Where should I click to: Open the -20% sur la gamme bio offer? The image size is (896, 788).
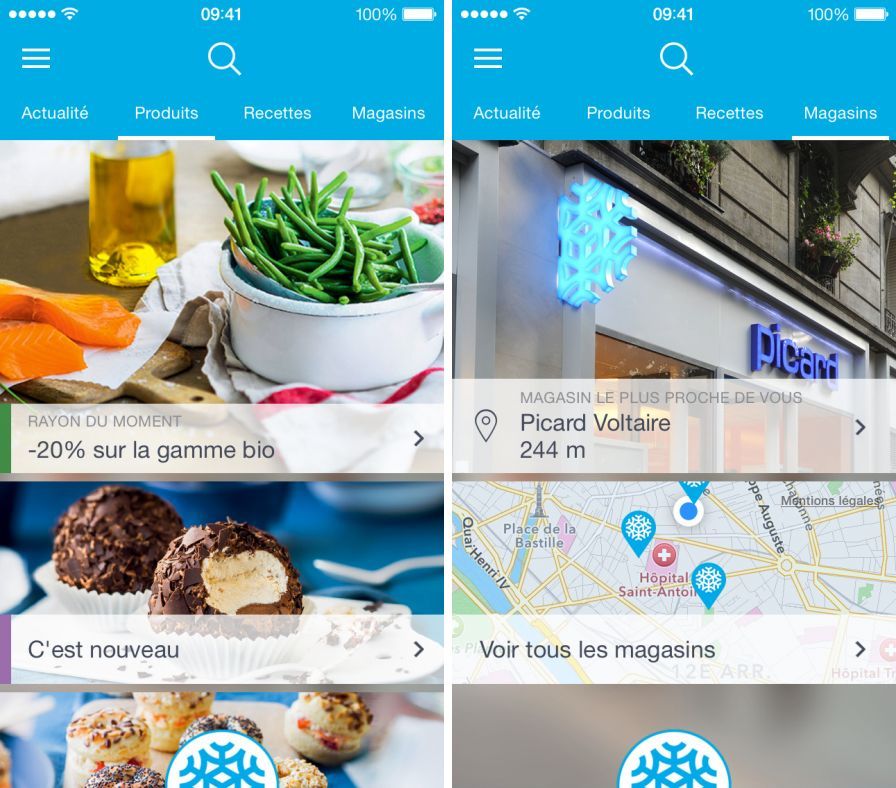222,438
